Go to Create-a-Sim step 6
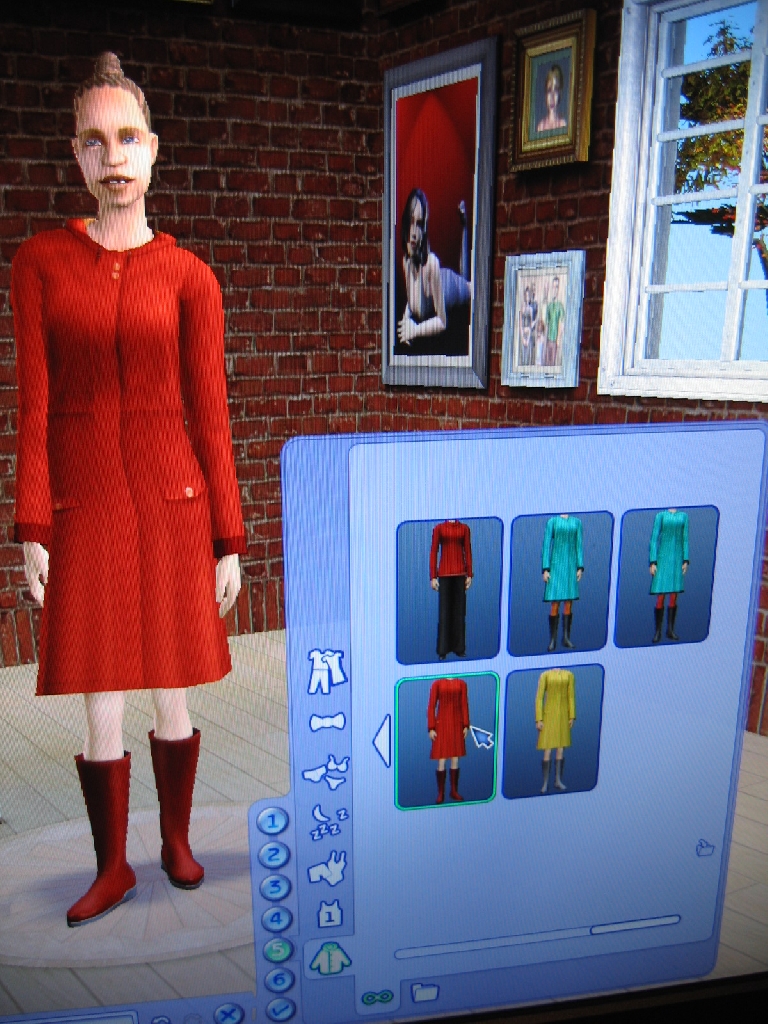Image resolution: width=768 pixels, height=1024 pixels. coord(280,980)
